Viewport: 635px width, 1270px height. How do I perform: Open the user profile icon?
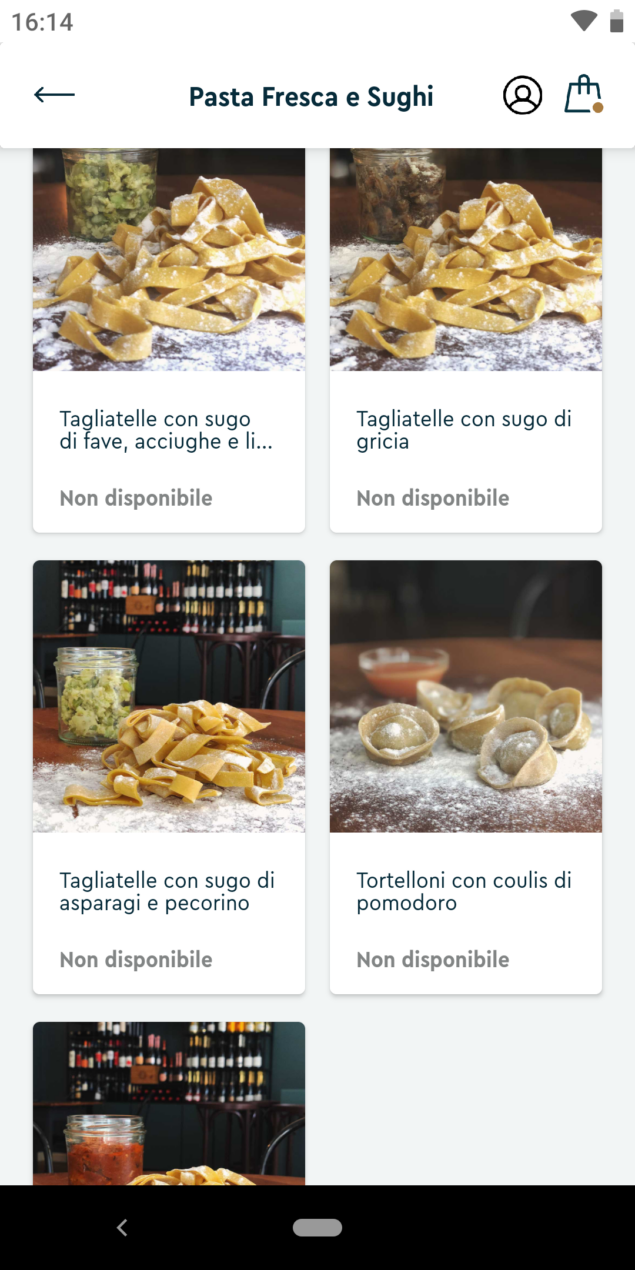point(522,96)
